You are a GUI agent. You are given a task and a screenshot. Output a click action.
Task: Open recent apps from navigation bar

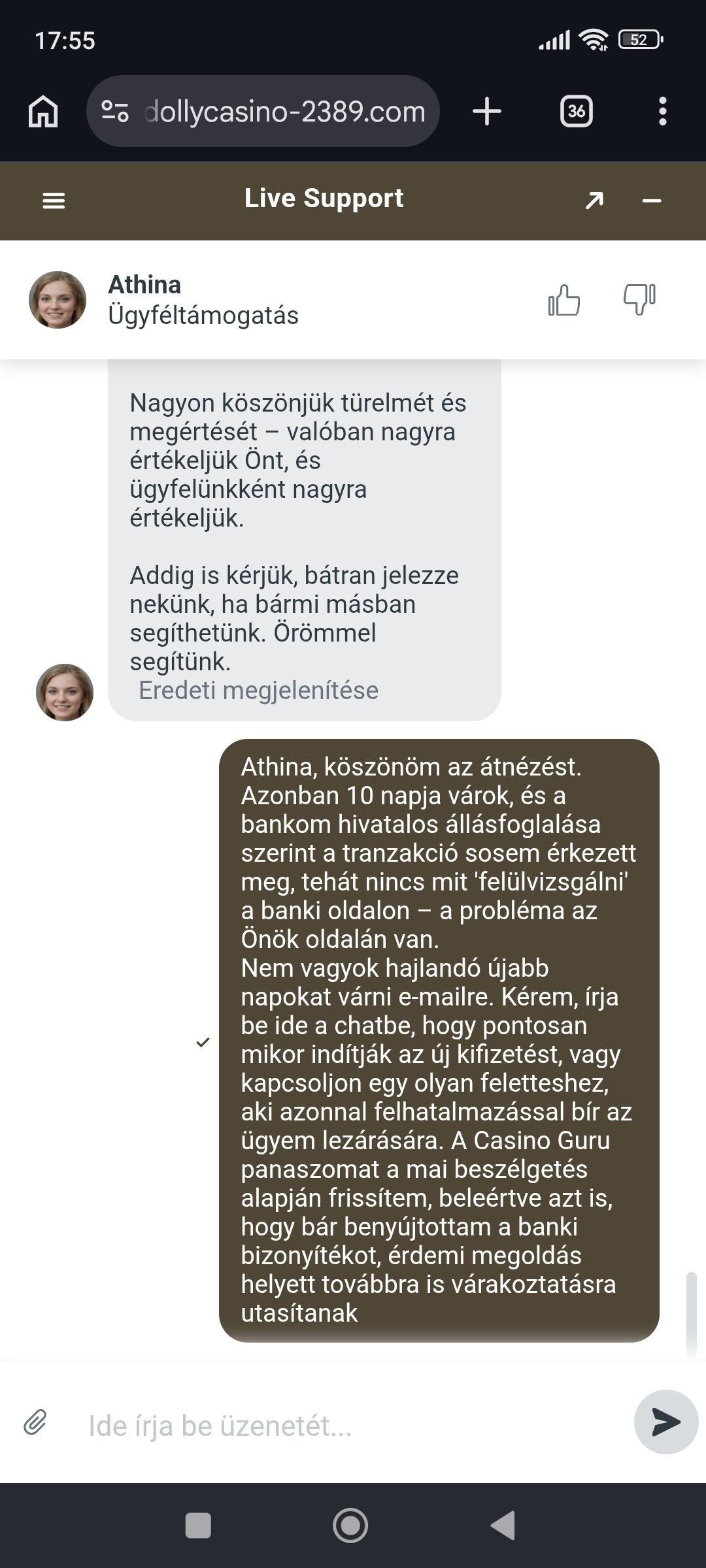(198, 1526)
